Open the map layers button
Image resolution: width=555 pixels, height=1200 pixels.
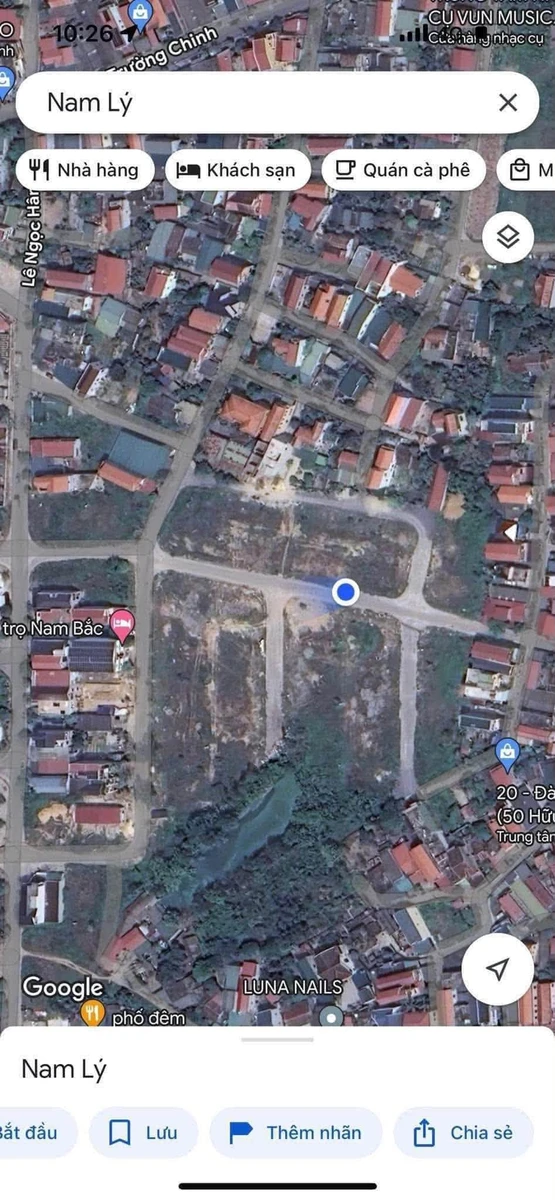508,238
